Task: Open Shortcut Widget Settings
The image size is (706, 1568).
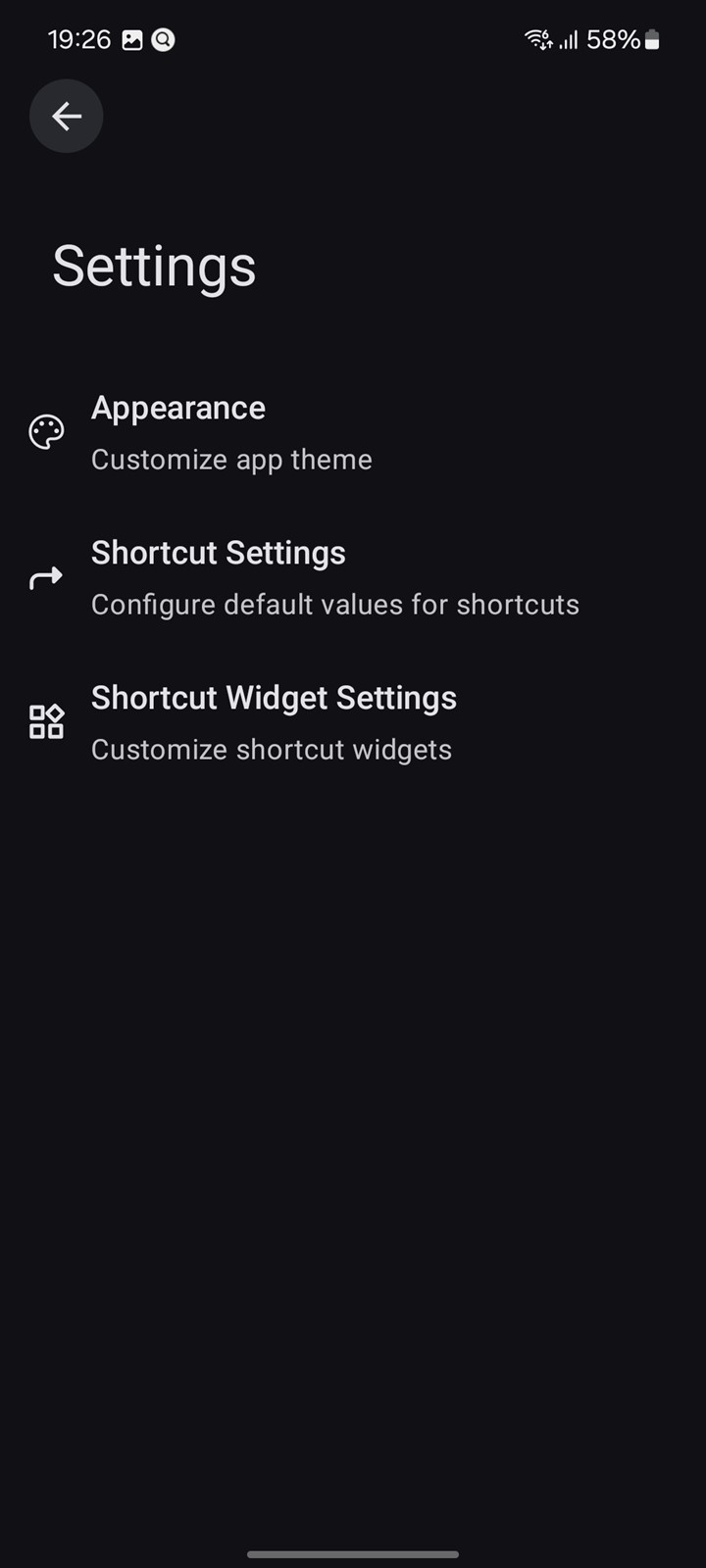Action: (x=353, y=723)
